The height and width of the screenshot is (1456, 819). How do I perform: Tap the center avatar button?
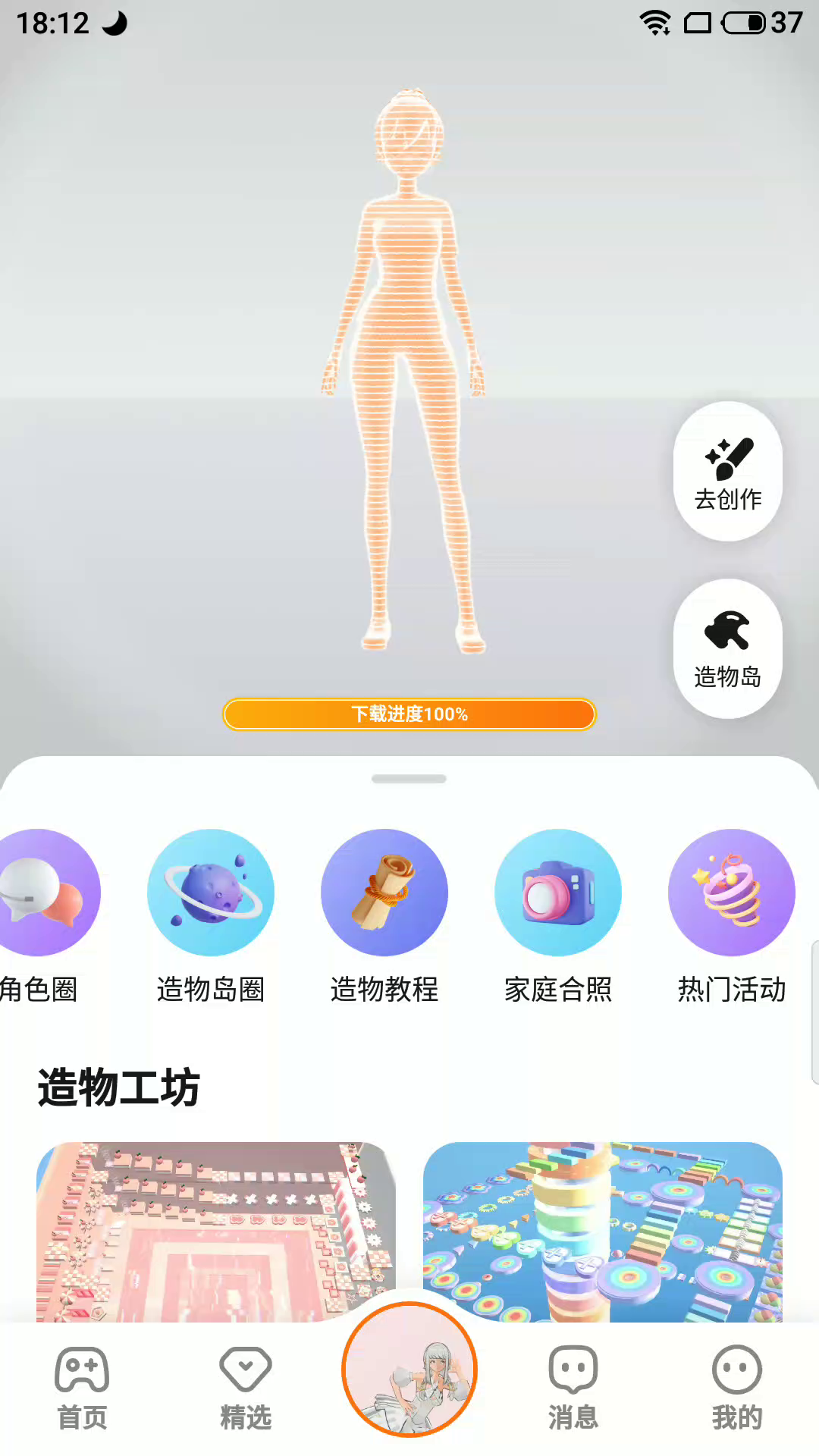(409, 1370)
